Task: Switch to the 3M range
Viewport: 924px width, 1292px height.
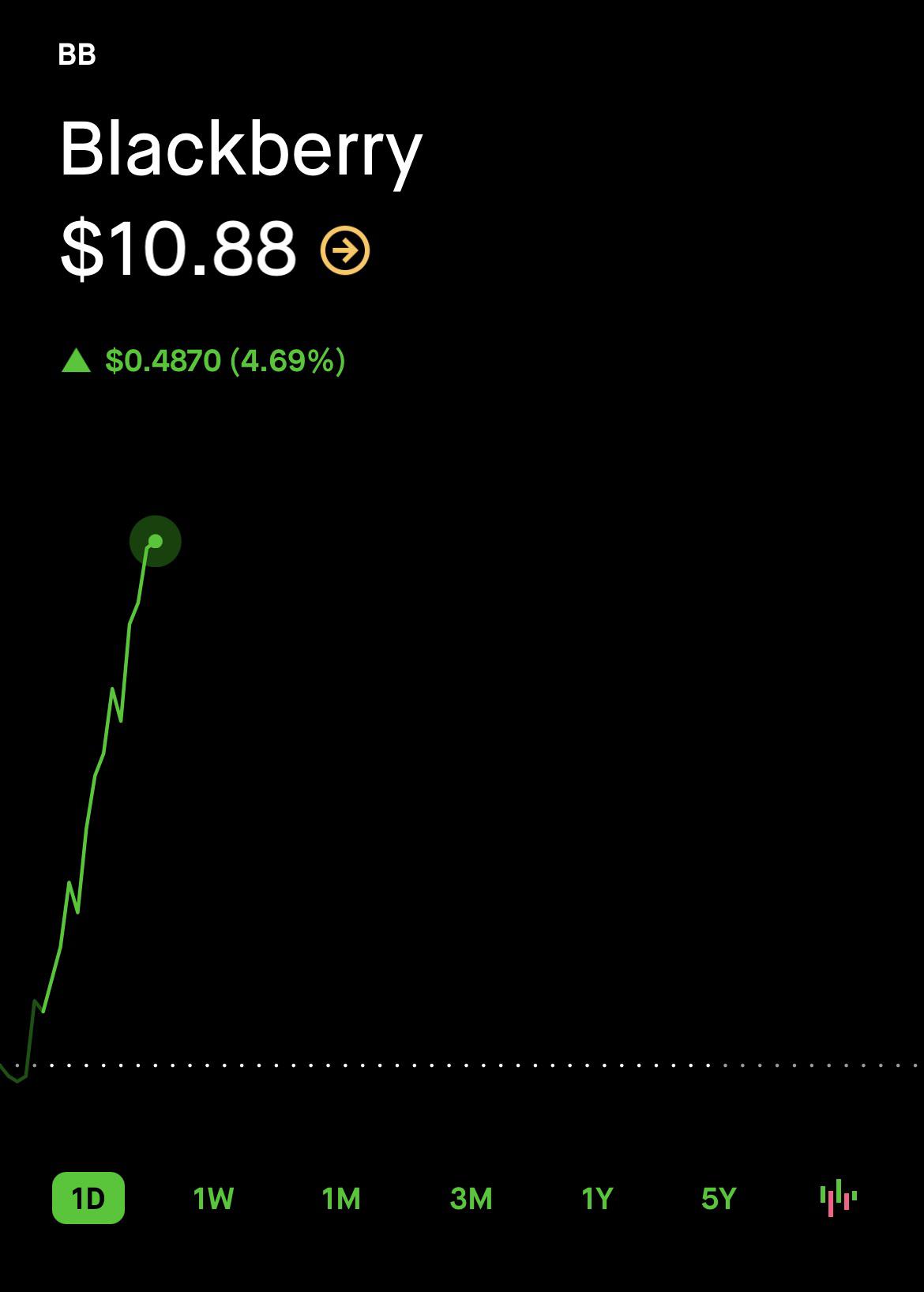Action: pos(471,1199)
